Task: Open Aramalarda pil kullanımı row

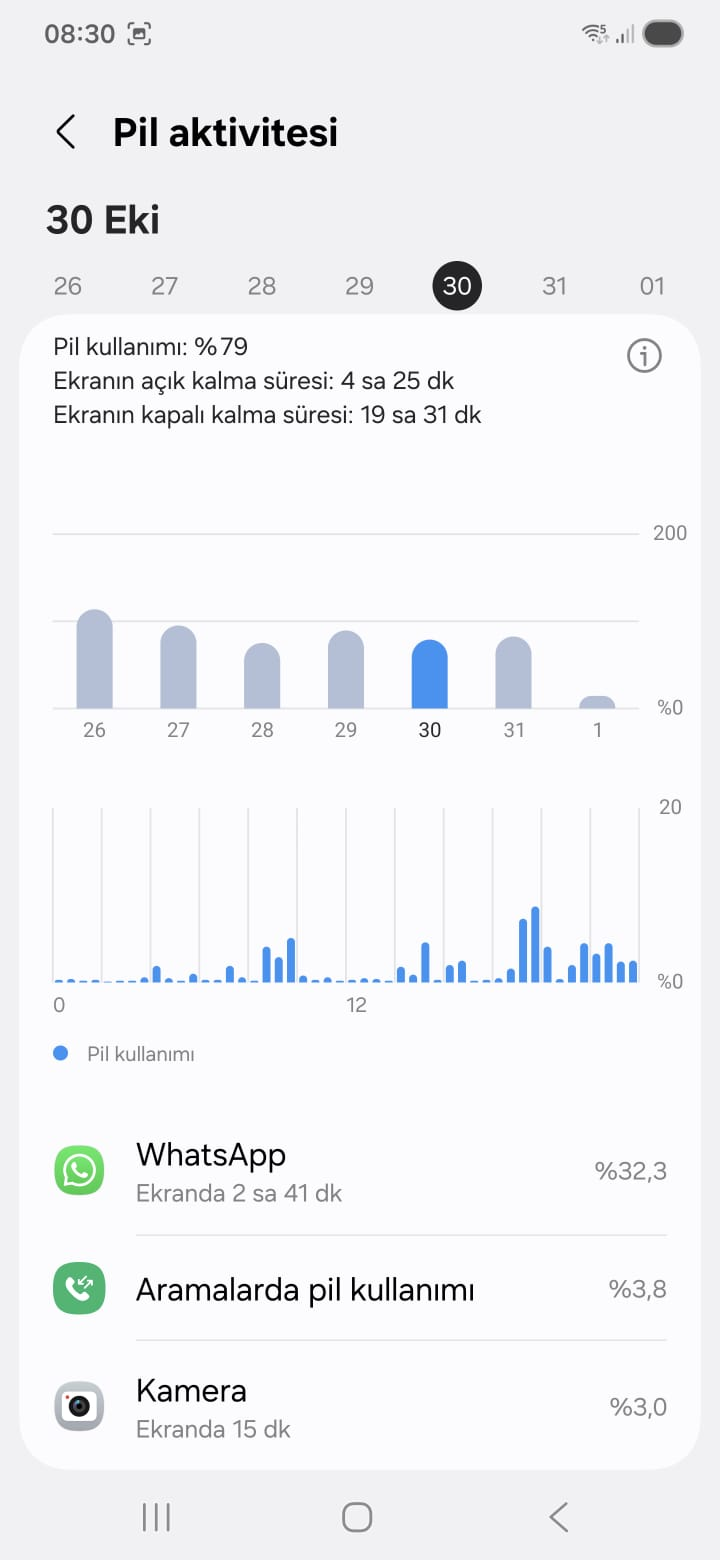Action: click(360, 1289)
